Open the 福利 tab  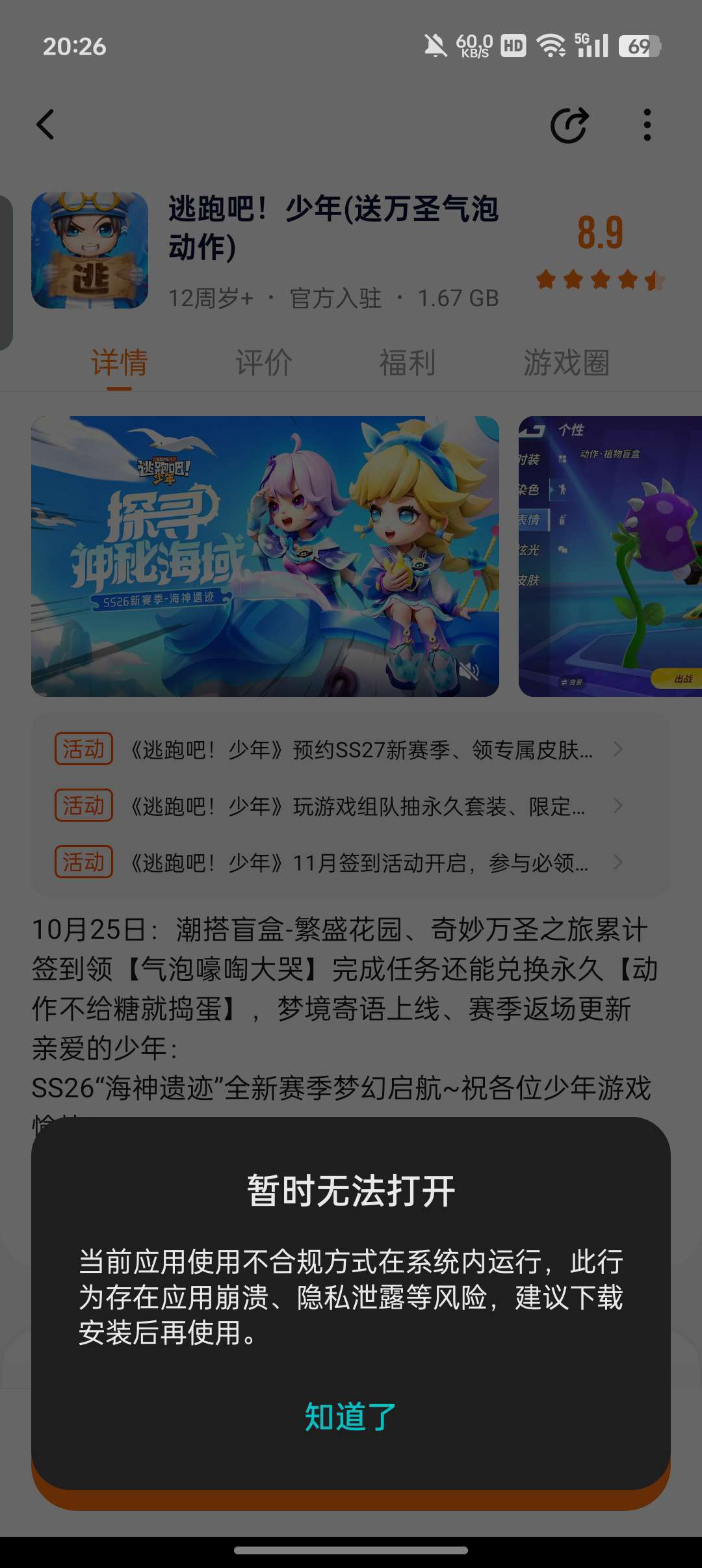point(408,363)
